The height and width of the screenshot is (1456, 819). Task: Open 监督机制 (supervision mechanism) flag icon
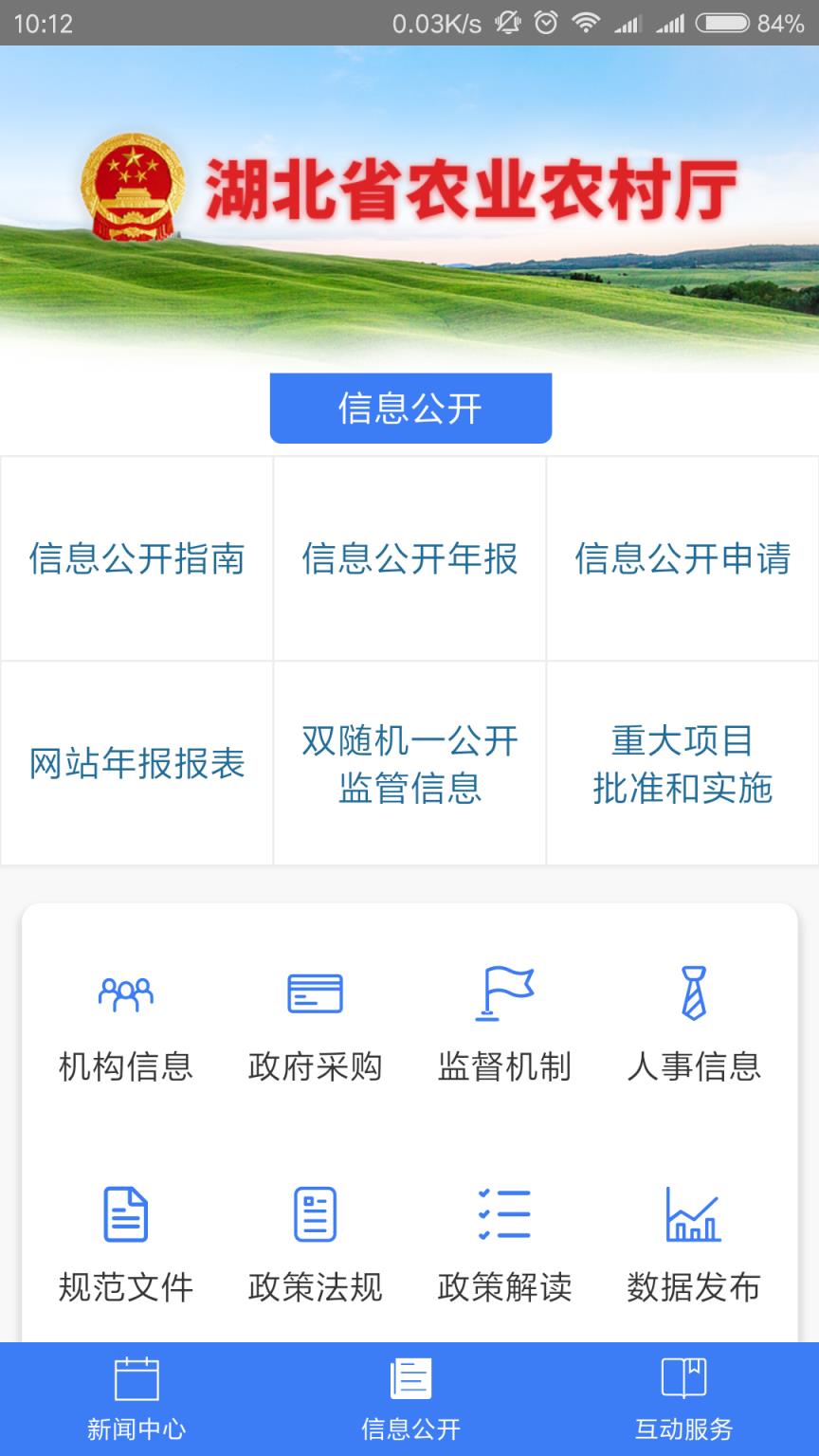pyautogui.click(x=506, y=1028)
